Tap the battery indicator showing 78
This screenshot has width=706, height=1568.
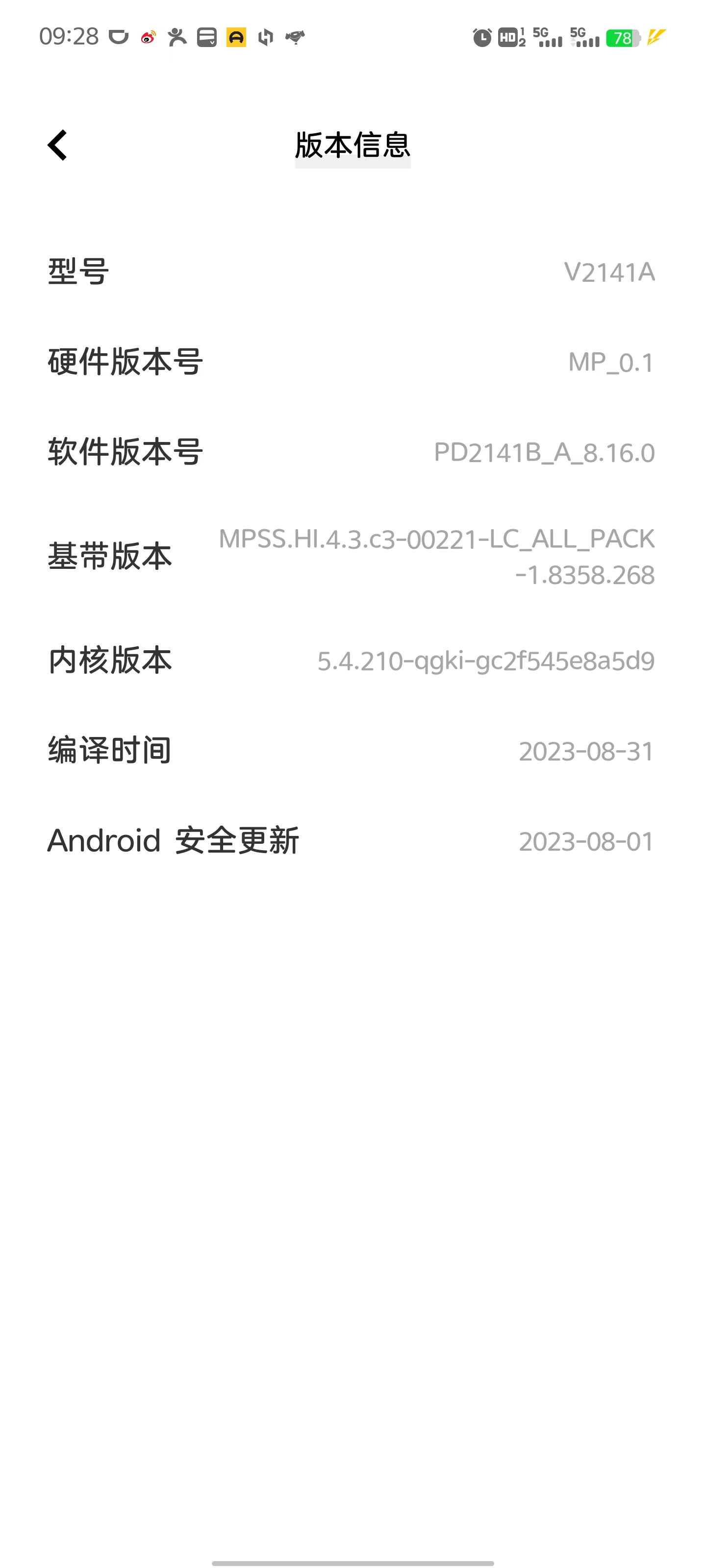point(622,38)
